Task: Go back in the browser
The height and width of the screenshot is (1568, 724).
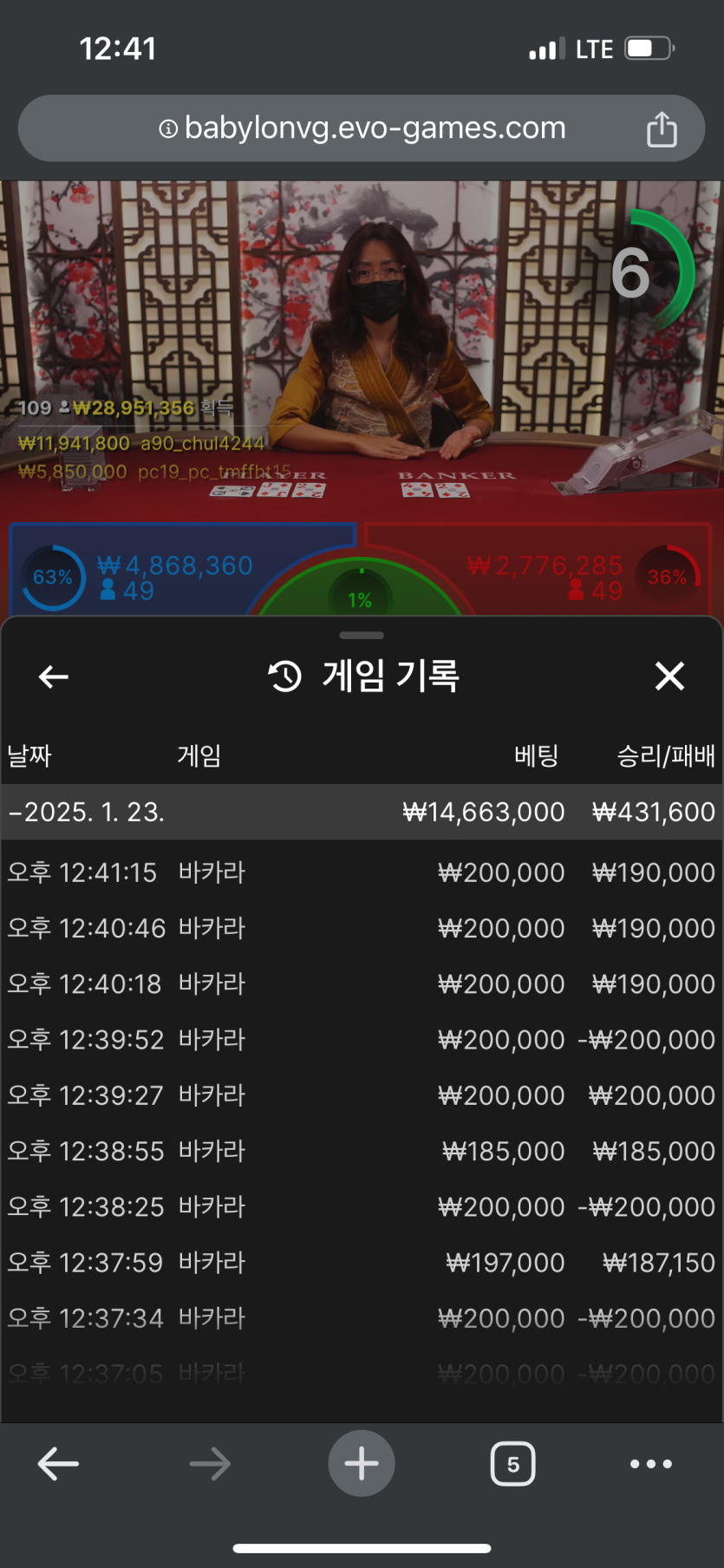Action: (x=59, y=1464)
